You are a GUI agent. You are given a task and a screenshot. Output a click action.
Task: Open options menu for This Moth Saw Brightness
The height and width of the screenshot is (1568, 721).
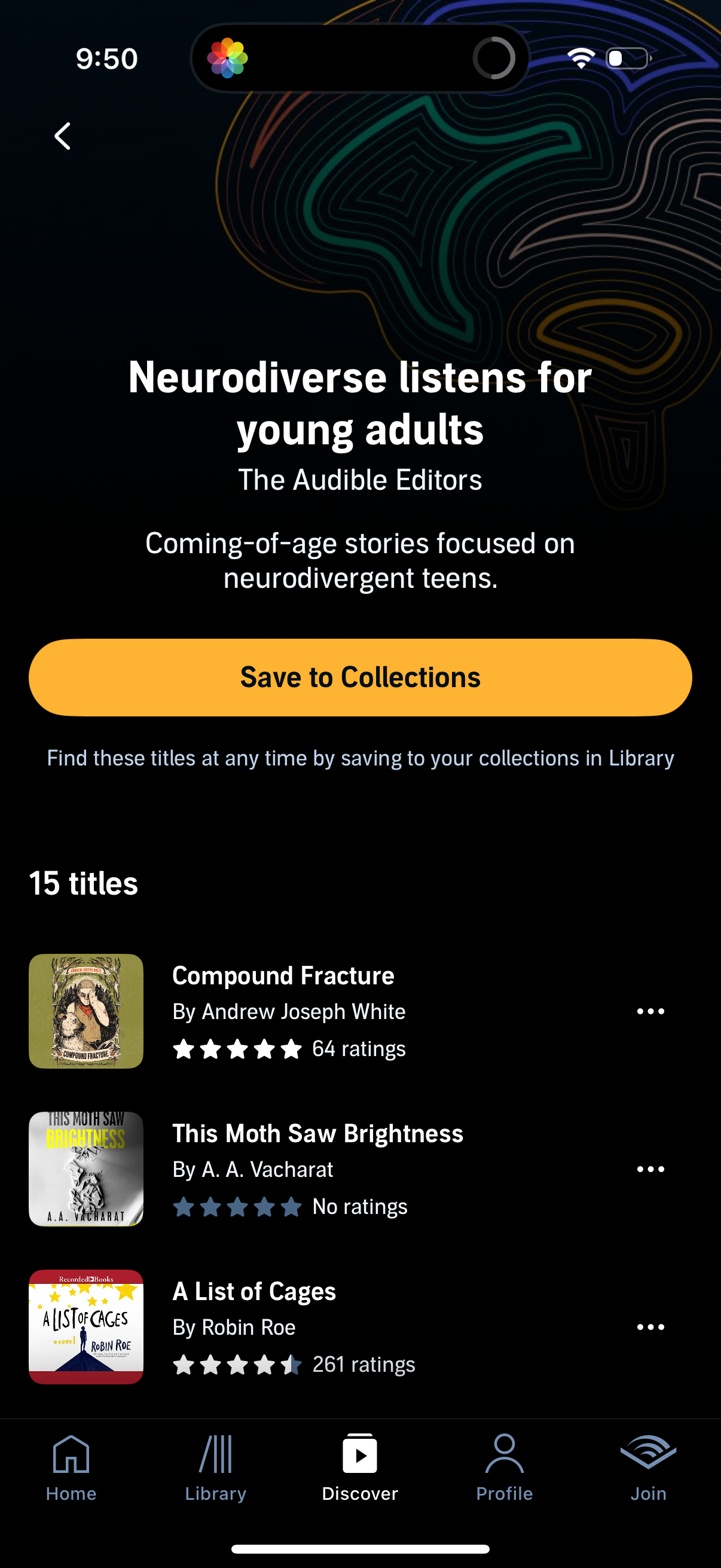650,1169
